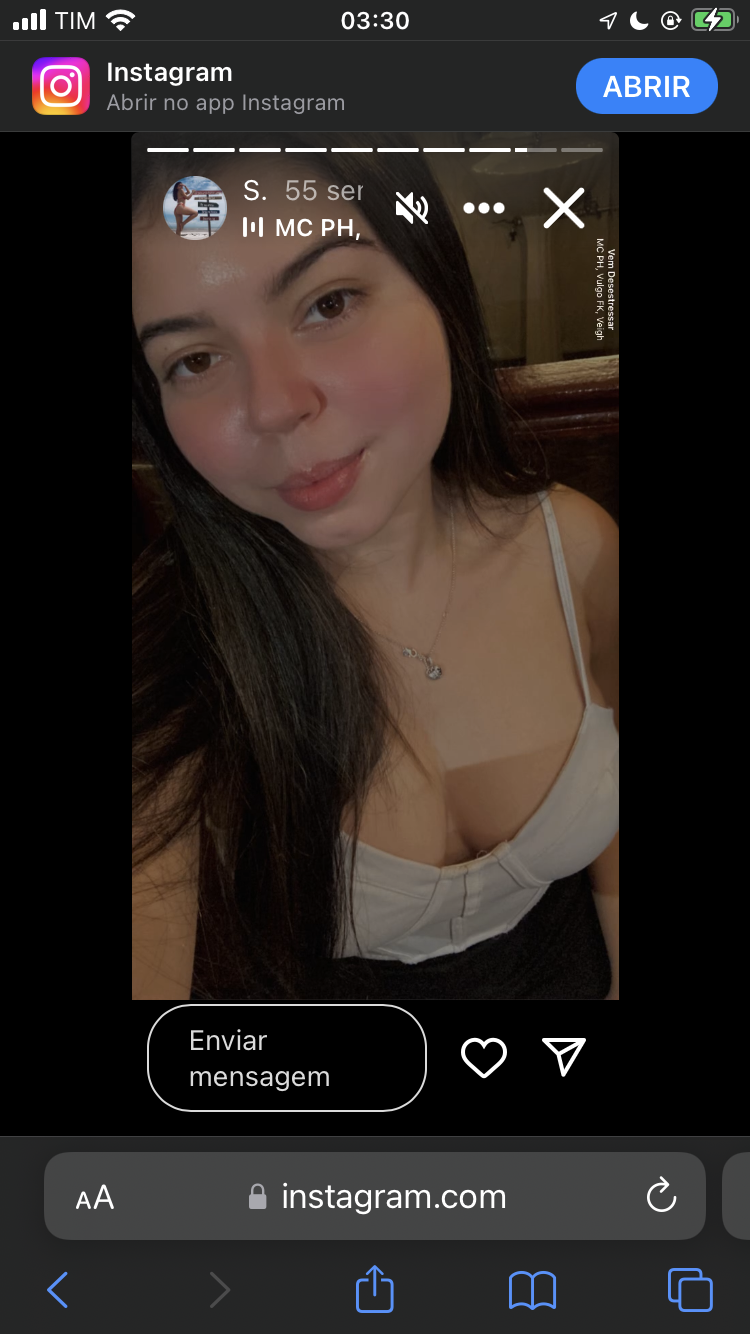The width and height of the screenshot is (750, 1334).
Task: Go back to the previous page in Safari
Action: [x=58, y=1290]
